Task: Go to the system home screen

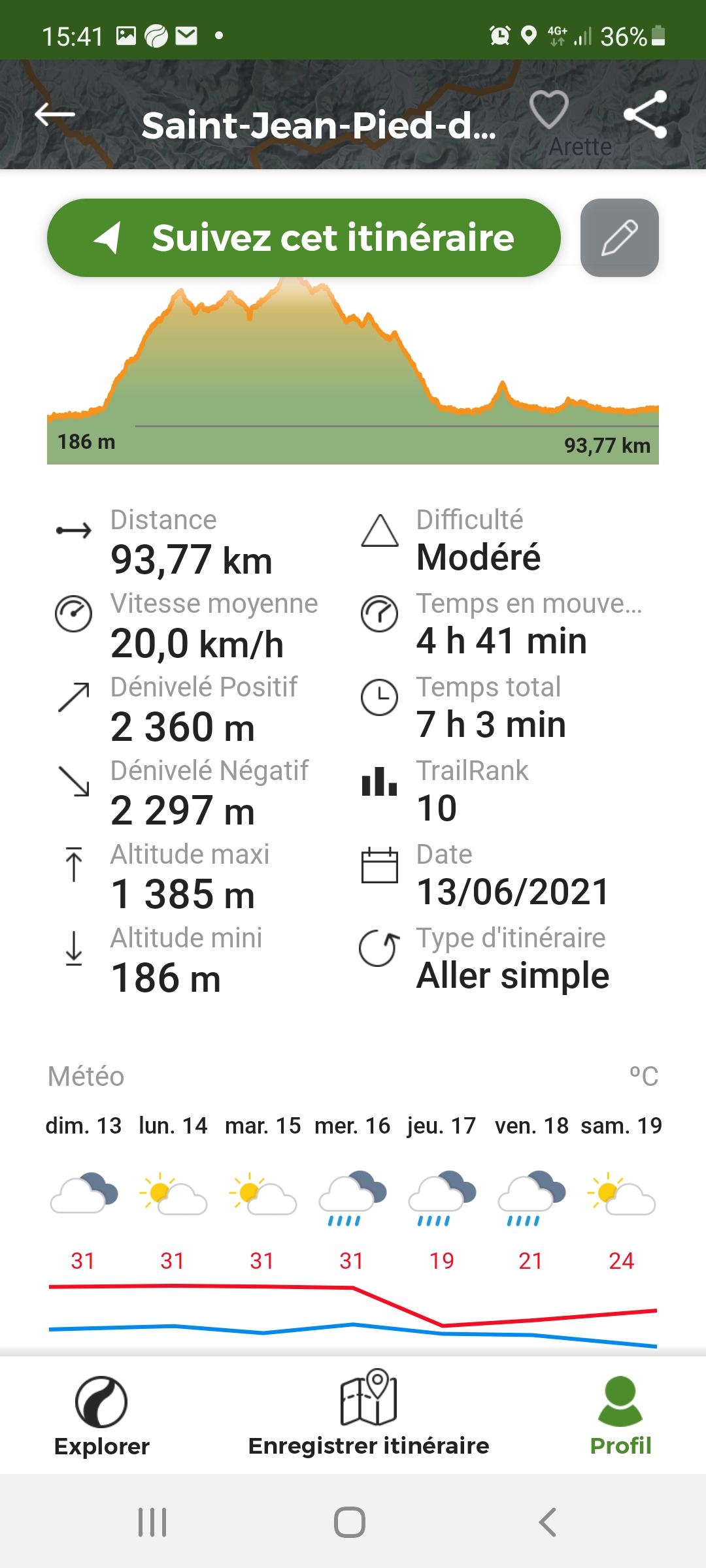Action: 350,1522
